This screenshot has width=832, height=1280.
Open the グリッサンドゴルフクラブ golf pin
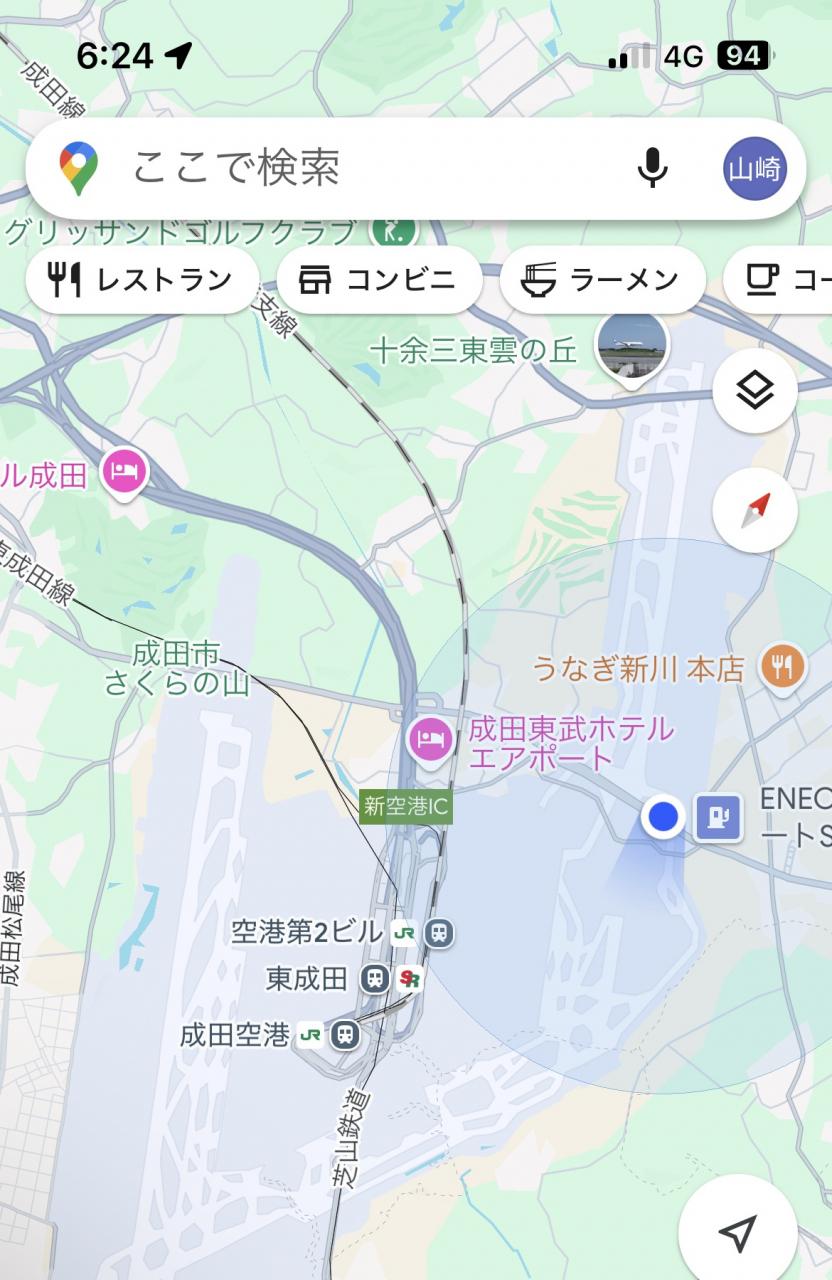coord(392,232)
